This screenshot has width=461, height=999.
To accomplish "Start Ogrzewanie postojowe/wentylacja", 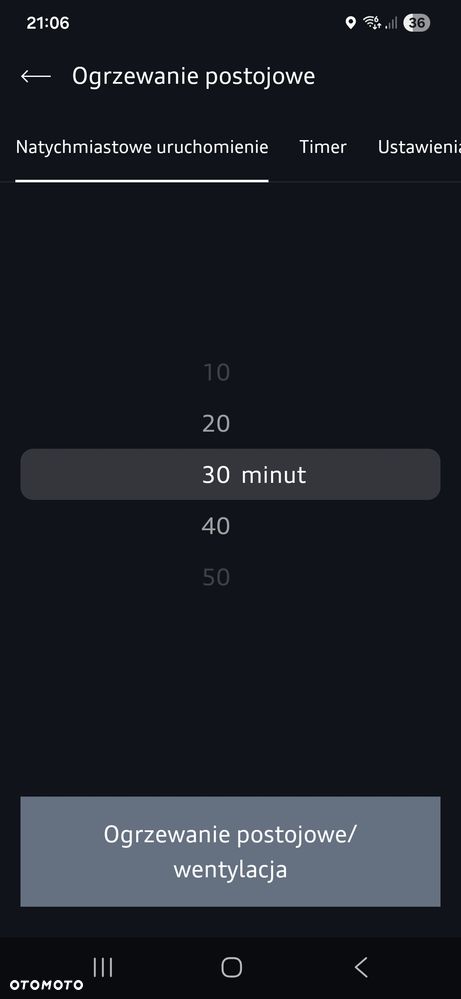I will [230, 851].
